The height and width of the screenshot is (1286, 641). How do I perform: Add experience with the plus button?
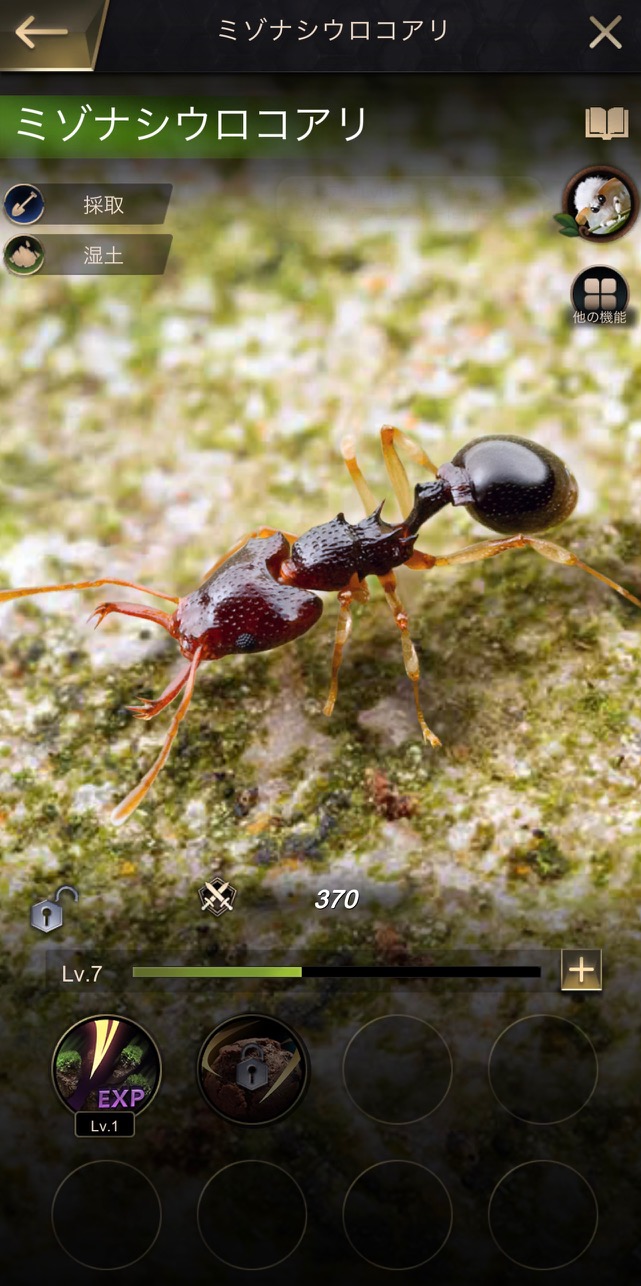[x=581, y=970]
